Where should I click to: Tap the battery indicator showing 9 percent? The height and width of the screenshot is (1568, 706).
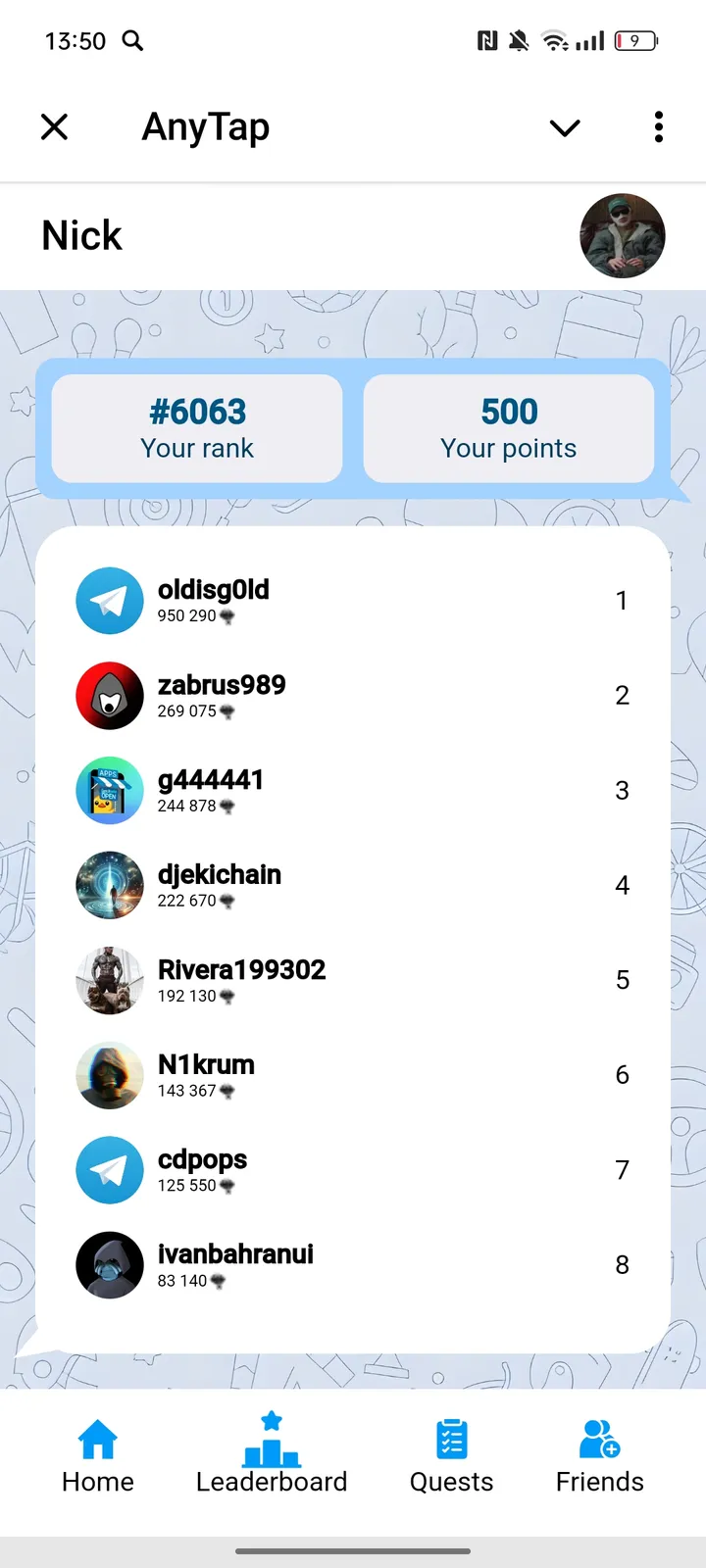pos(635,41)
